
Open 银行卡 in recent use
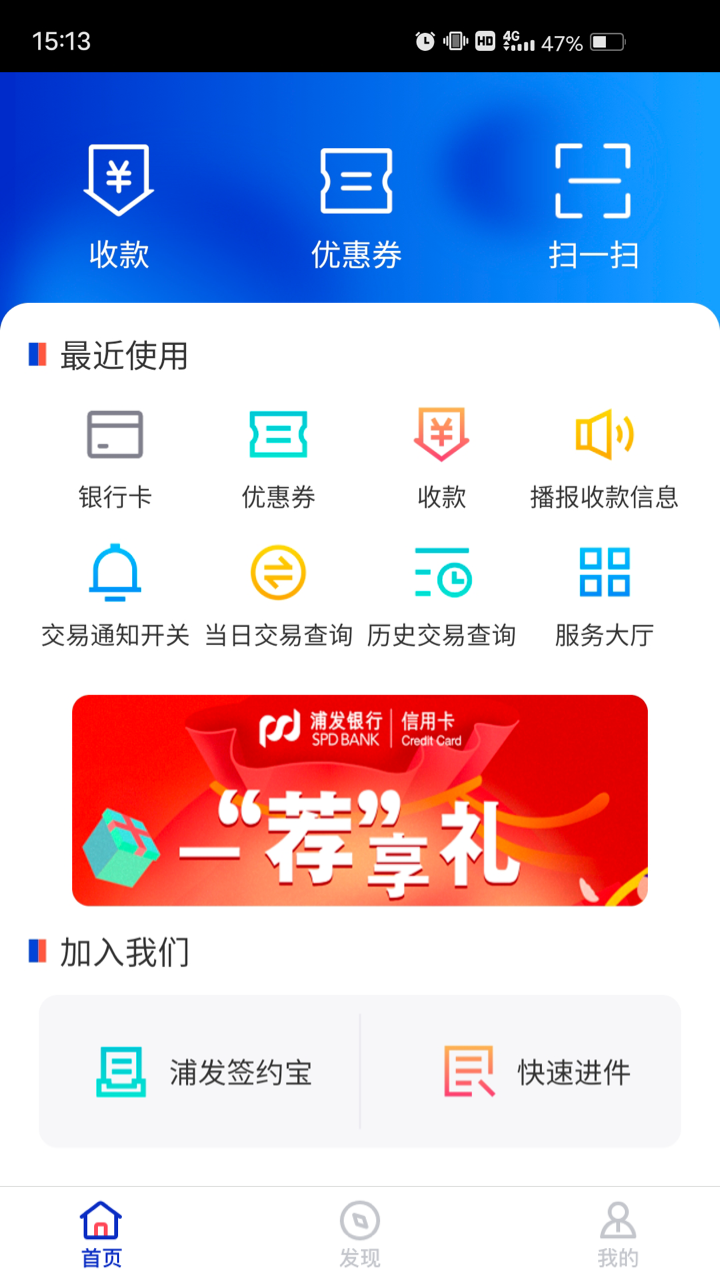coord(115,458)
